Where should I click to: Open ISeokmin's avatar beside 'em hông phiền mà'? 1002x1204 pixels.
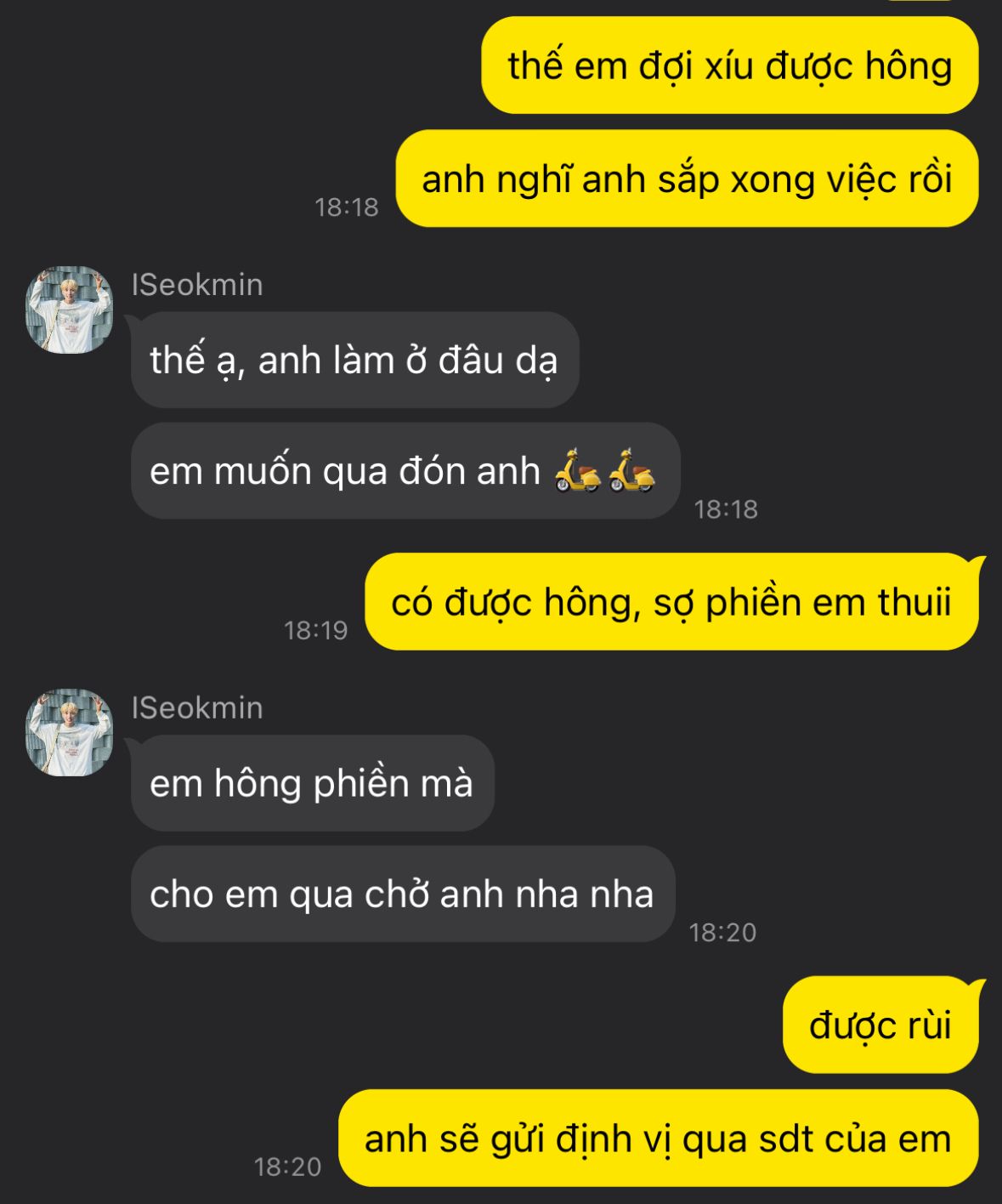click(70, 733)
